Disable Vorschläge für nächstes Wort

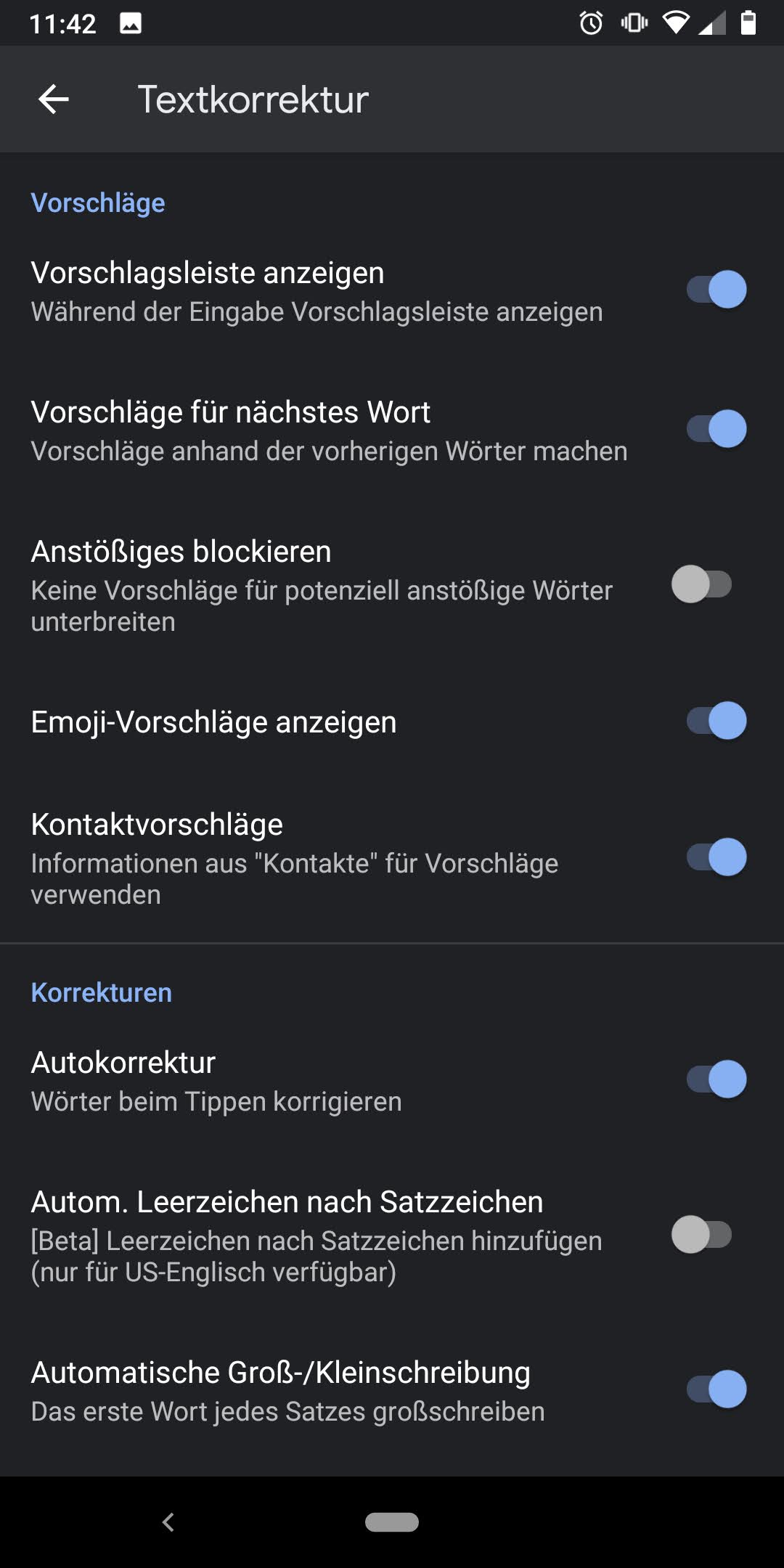(716, 429)
